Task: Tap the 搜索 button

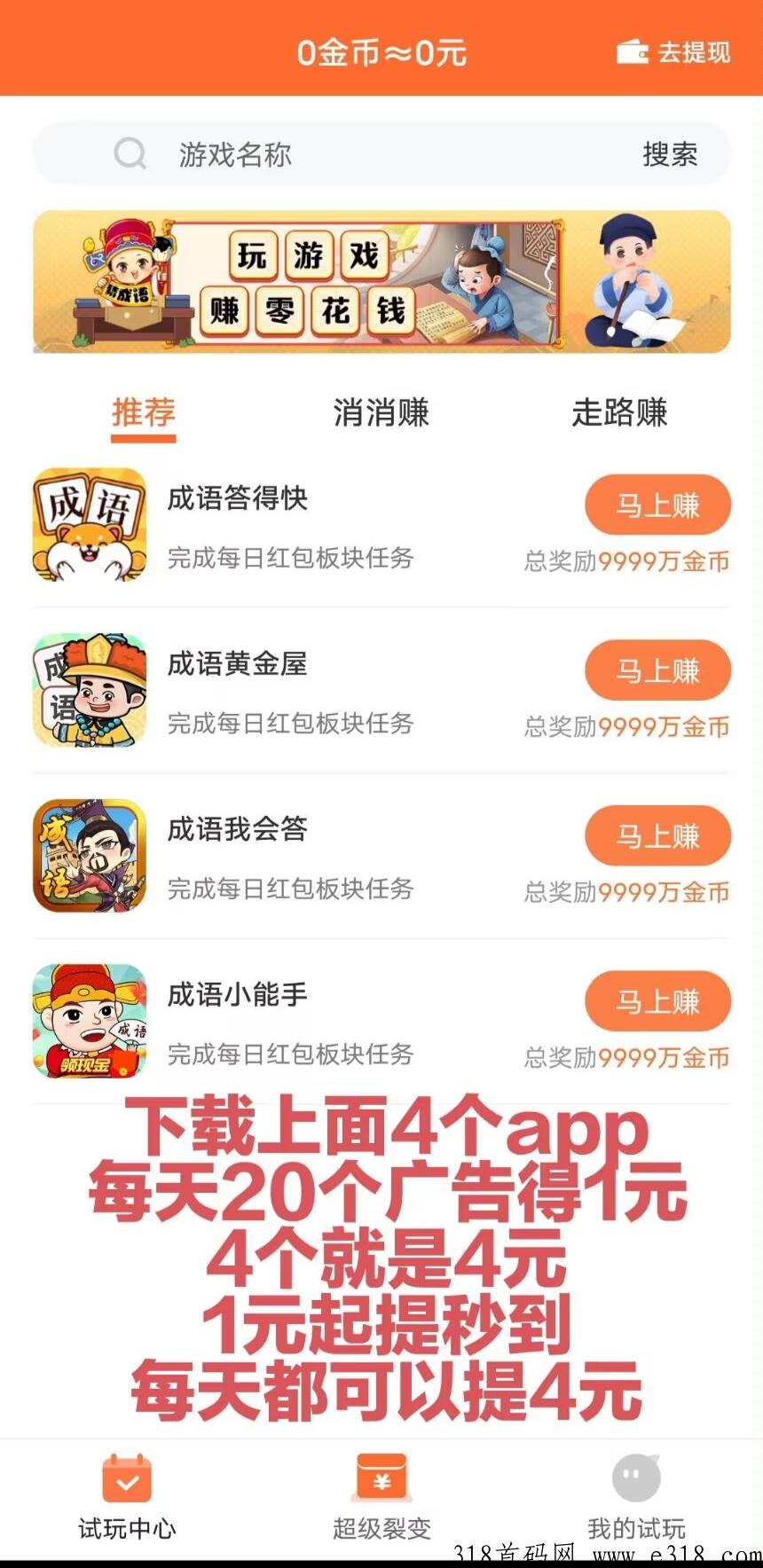Action: pos(670,154)
